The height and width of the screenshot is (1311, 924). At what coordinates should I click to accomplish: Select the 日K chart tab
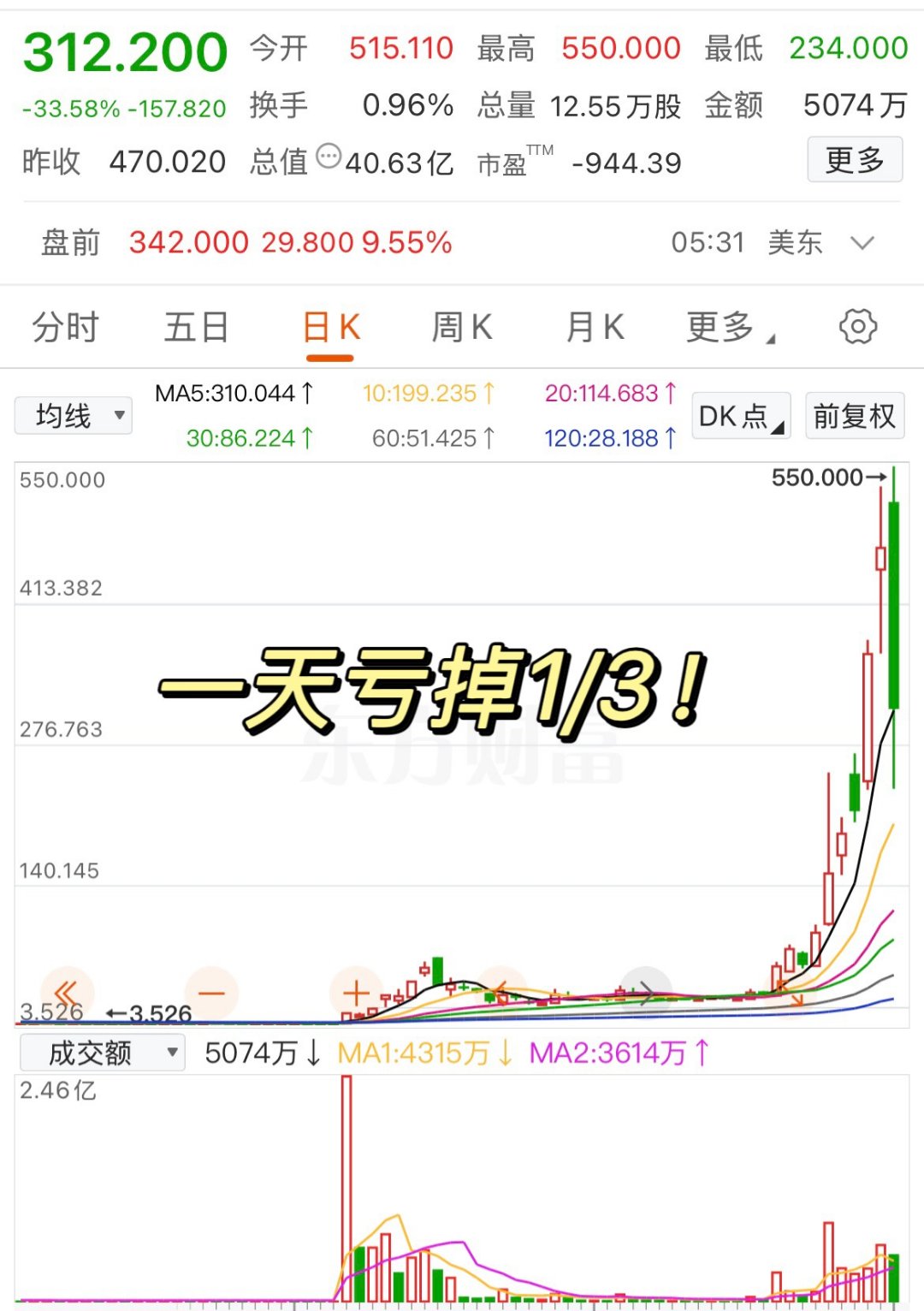[331, 327]
